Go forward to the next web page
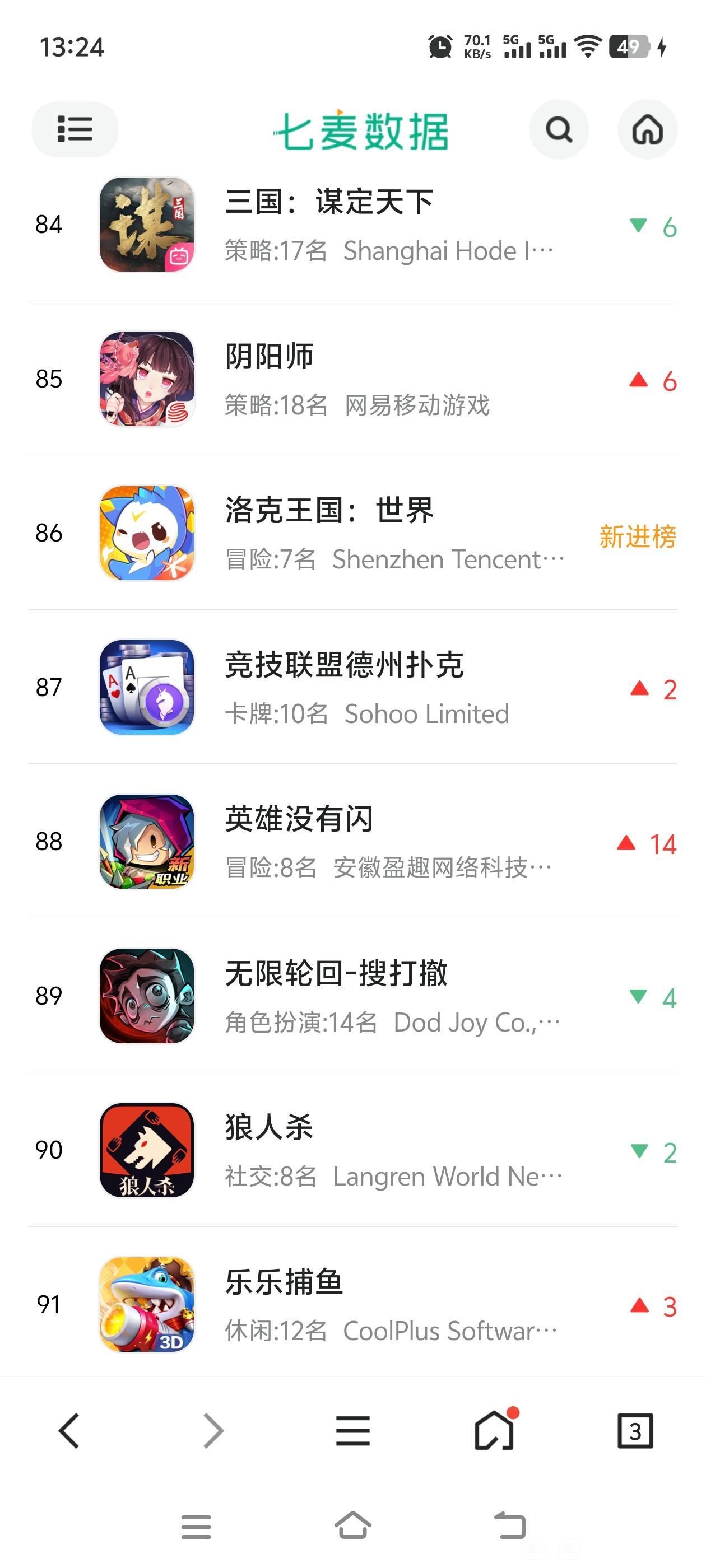The height and width of the screenshot is (1568, 706). point(212,1430)
